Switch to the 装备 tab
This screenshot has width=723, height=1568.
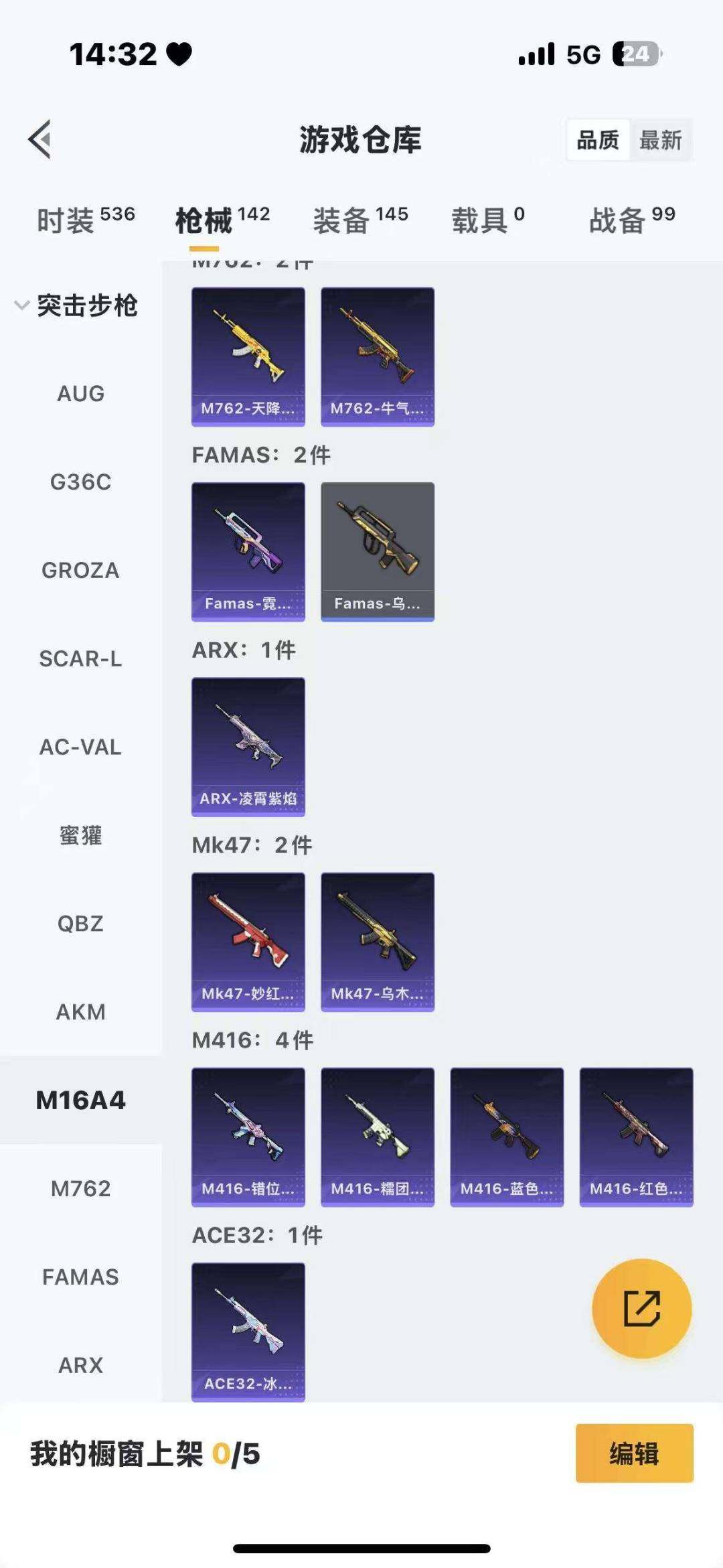360,220
